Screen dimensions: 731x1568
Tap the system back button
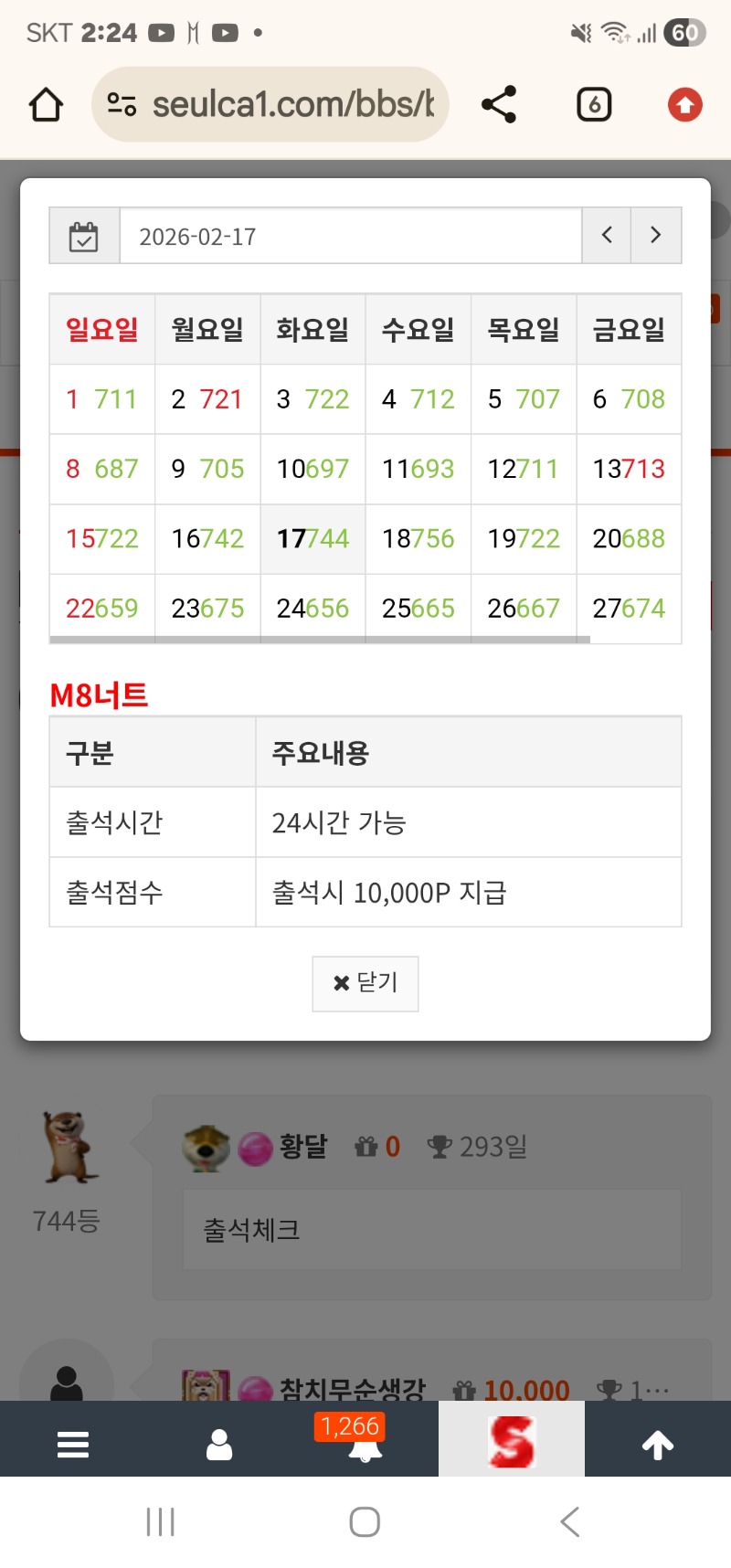pyautogui.click(x=570, y=1522)
